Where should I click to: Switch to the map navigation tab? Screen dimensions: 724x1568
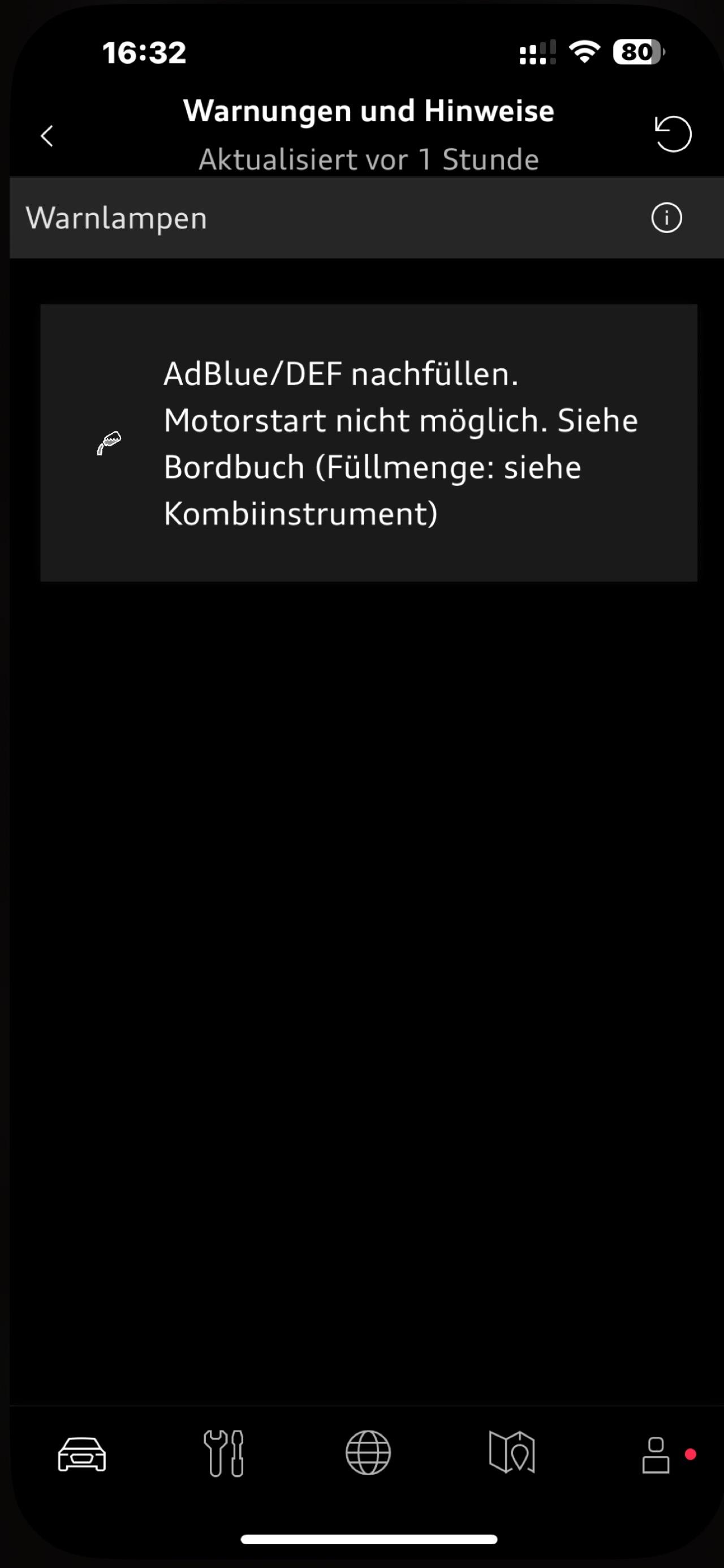511,1453
